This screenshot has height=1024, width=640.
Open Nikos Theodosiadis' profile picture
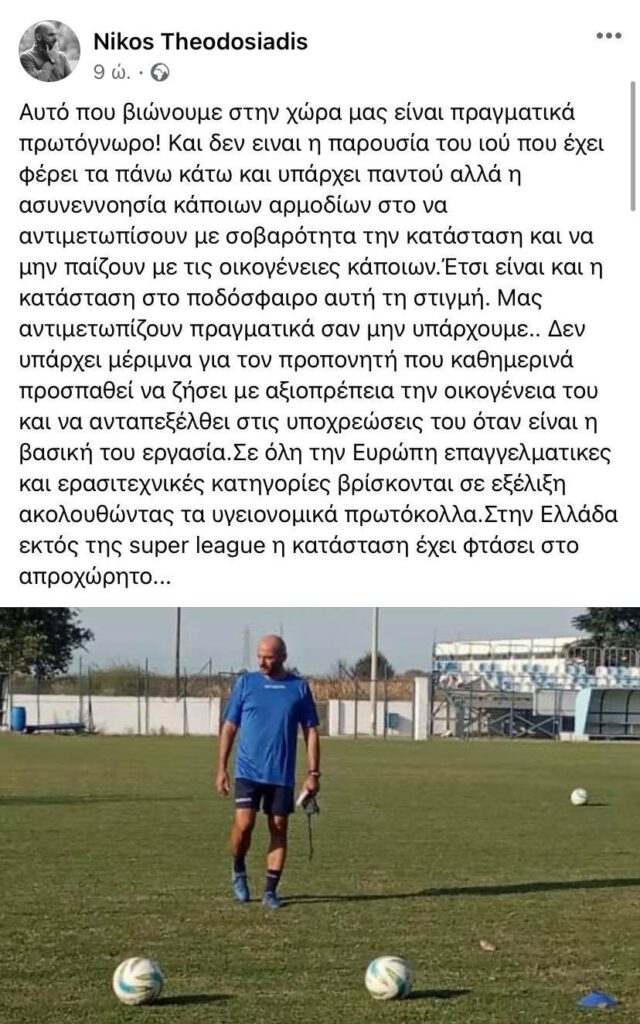click(x=49, y=51)
